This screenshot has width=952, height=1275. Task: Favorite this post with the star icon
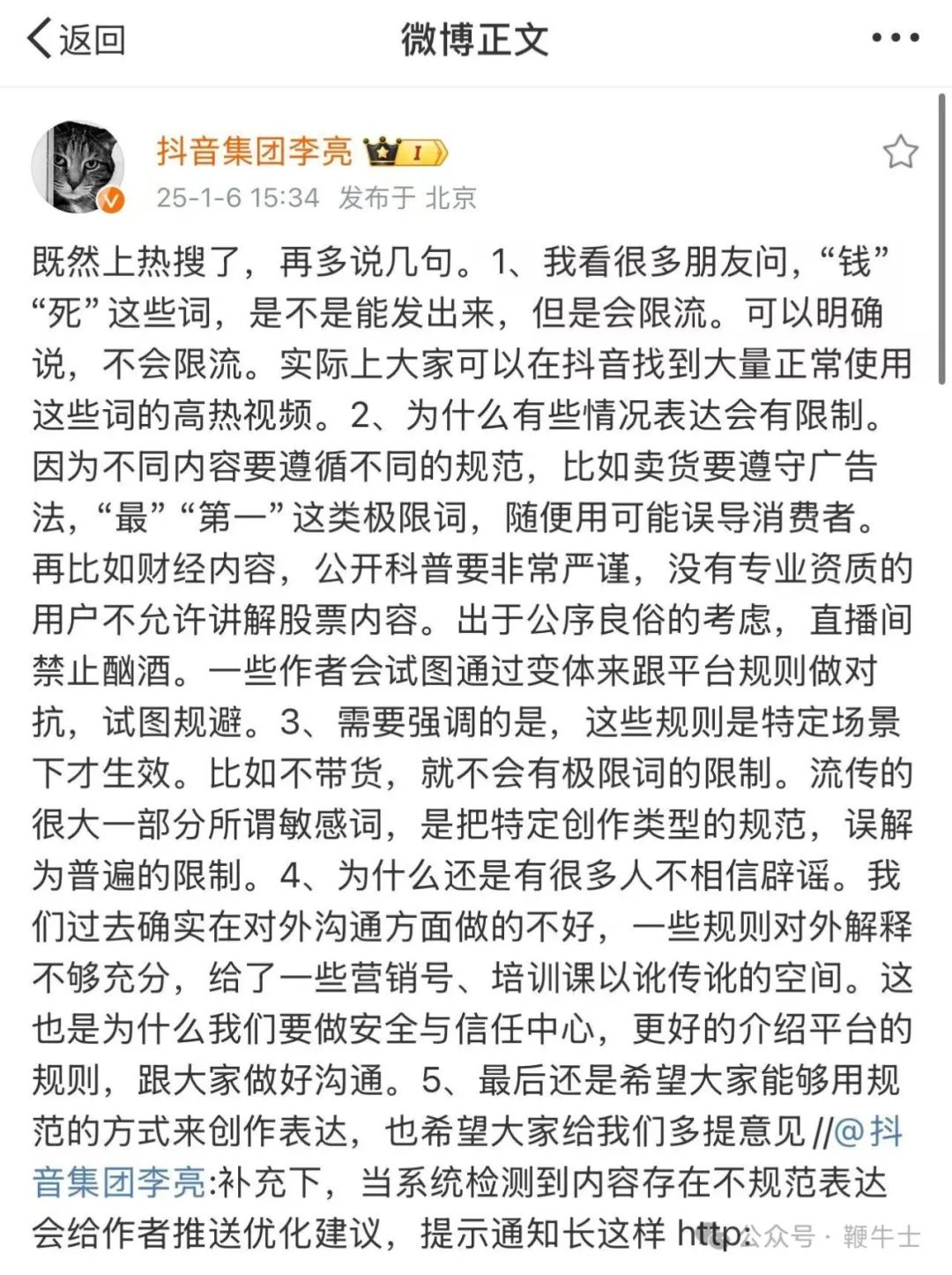[900, 153]
